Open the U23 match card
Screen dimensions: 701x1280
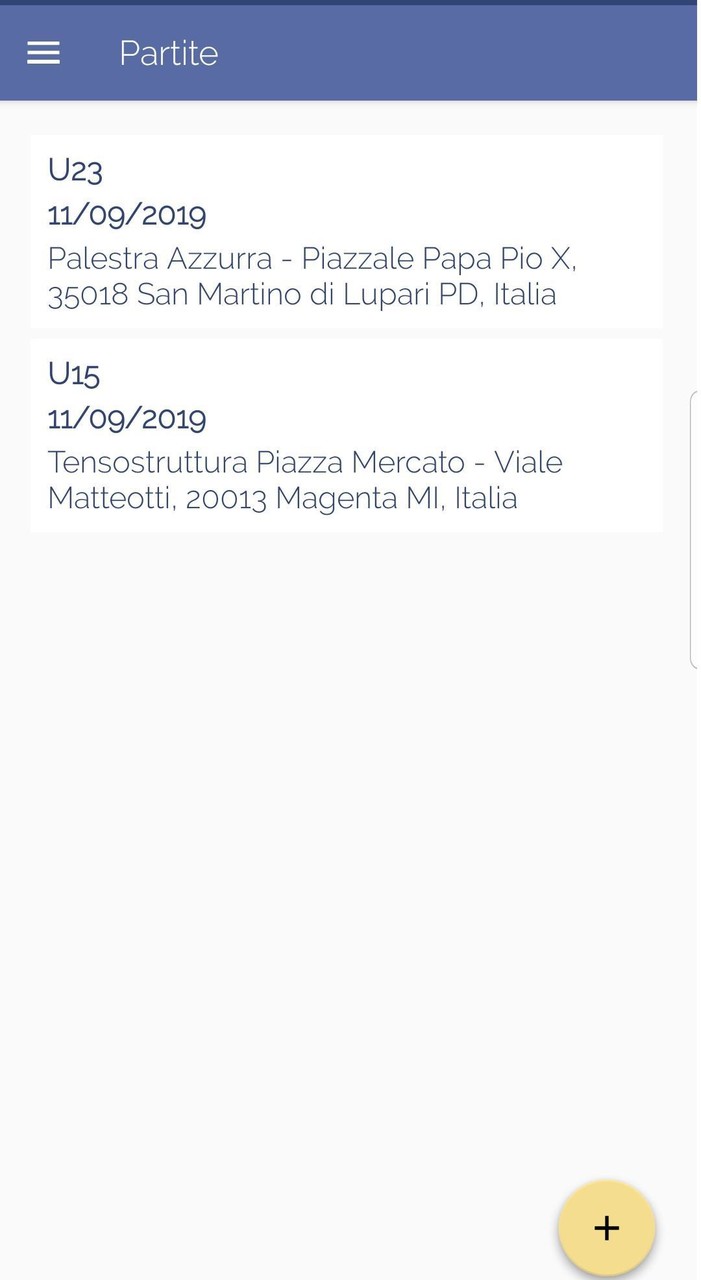tap(346, 231)
